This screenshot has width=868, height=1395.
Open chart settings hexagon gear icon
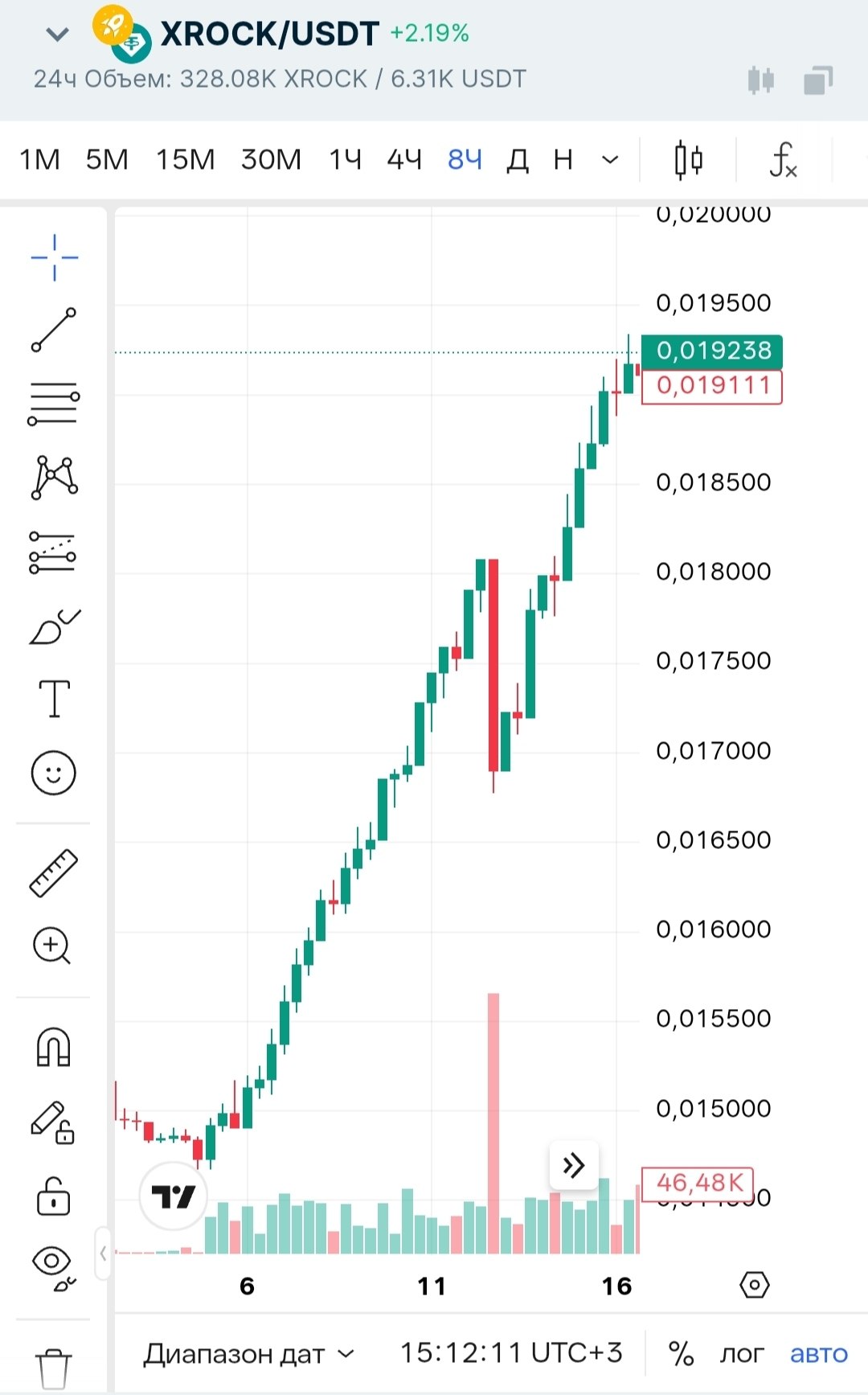[x=754, y=1285]
